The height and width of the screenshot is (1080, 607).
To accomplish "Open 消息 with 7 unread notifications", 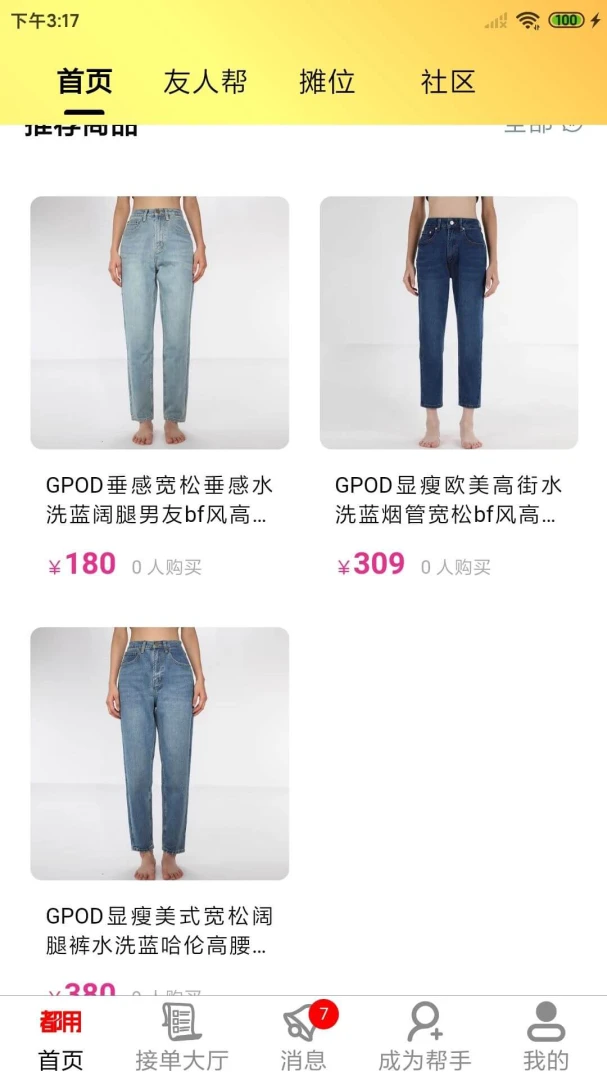I will (x=304, y=1037).
